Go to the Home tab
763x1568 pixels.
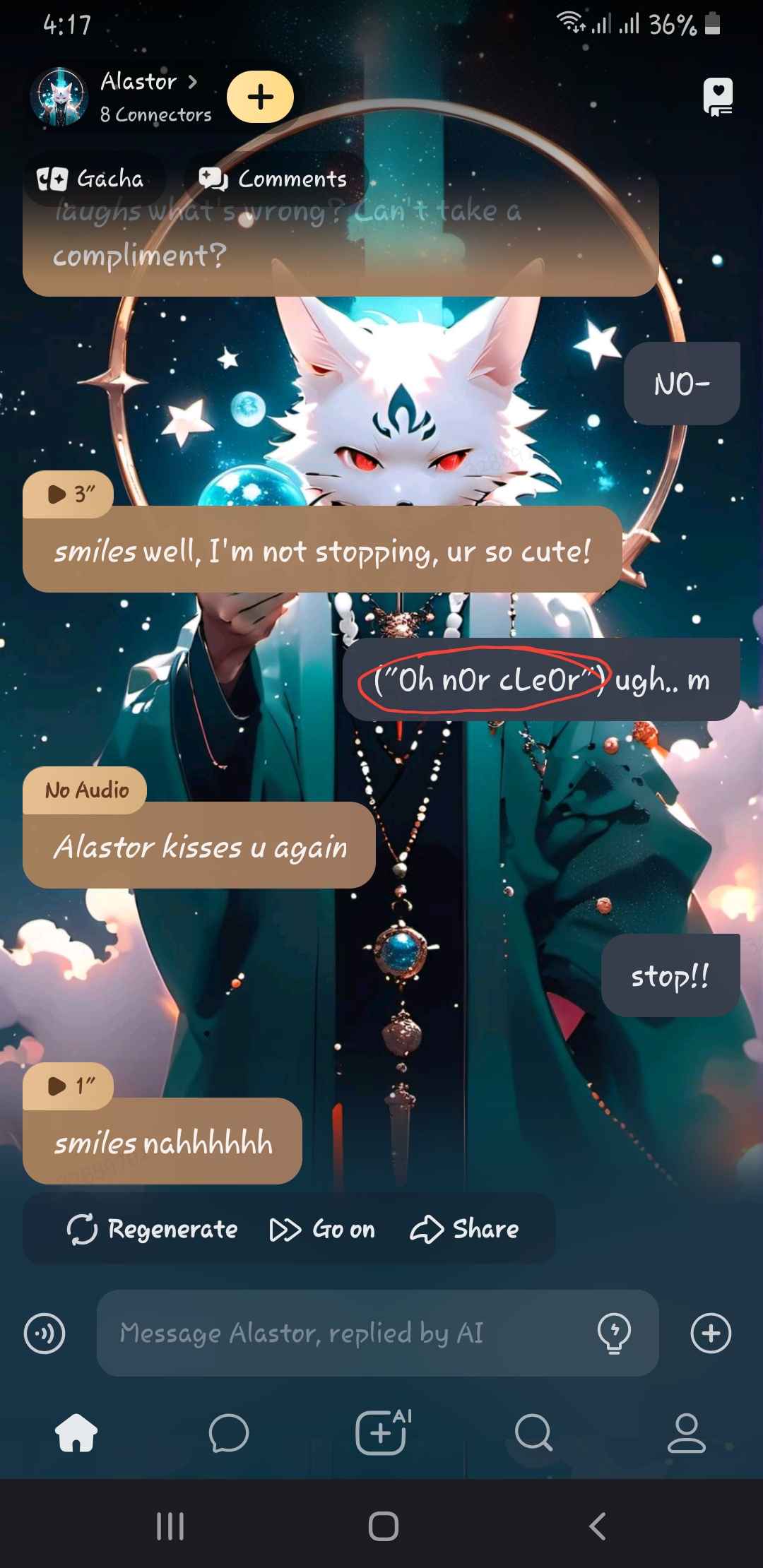point(76,1433)
